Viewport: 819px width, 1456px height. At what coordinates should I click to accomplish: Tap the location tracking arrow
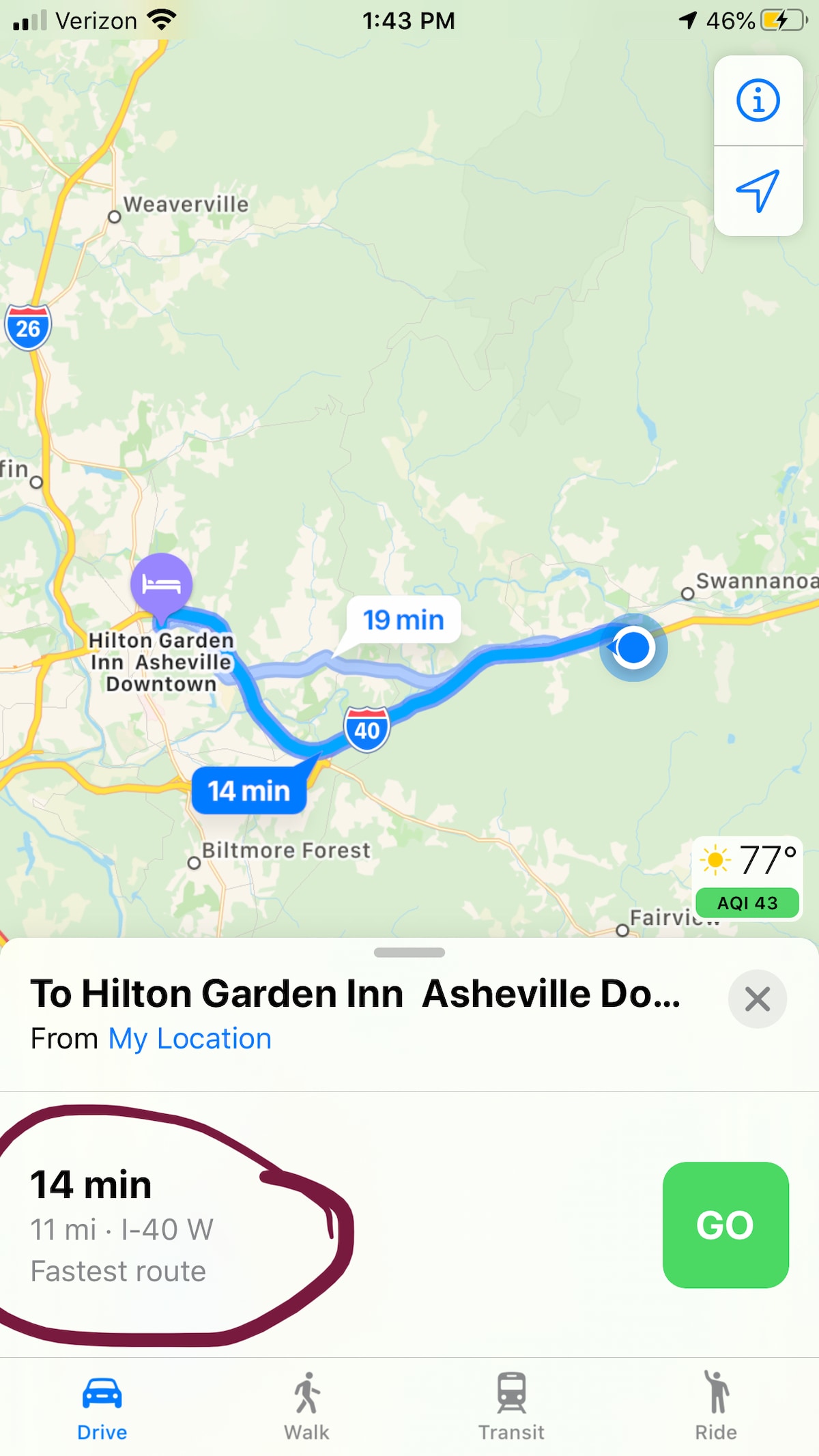(758, 190)
